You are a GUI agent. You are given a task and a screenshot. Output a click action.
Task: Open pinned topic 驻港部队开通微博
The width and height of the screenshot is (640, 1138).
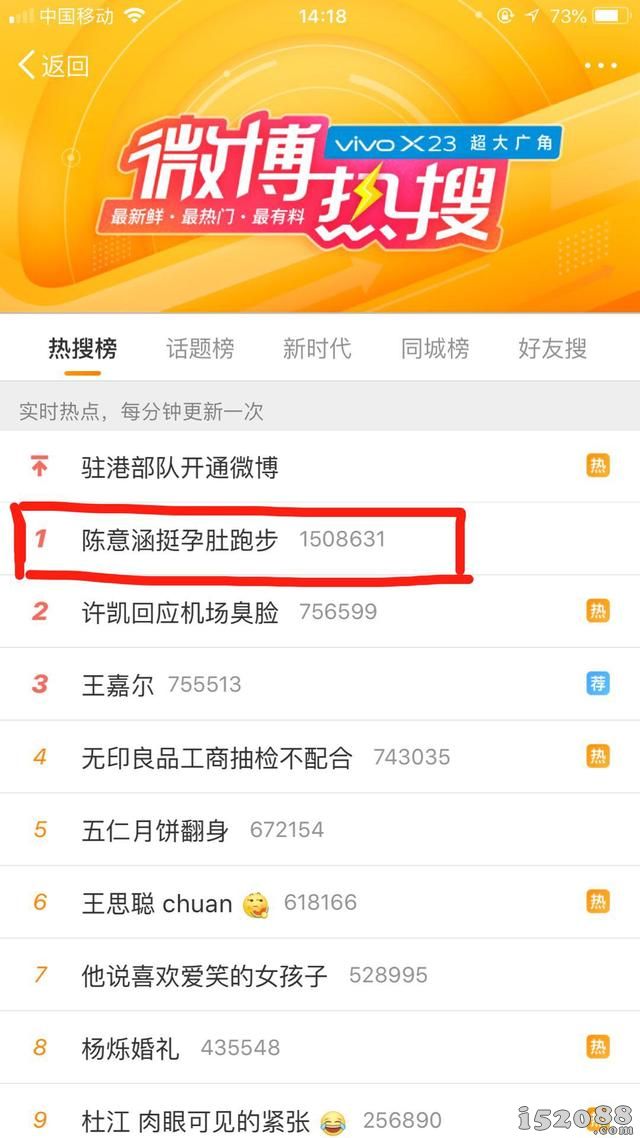(180, 467)
